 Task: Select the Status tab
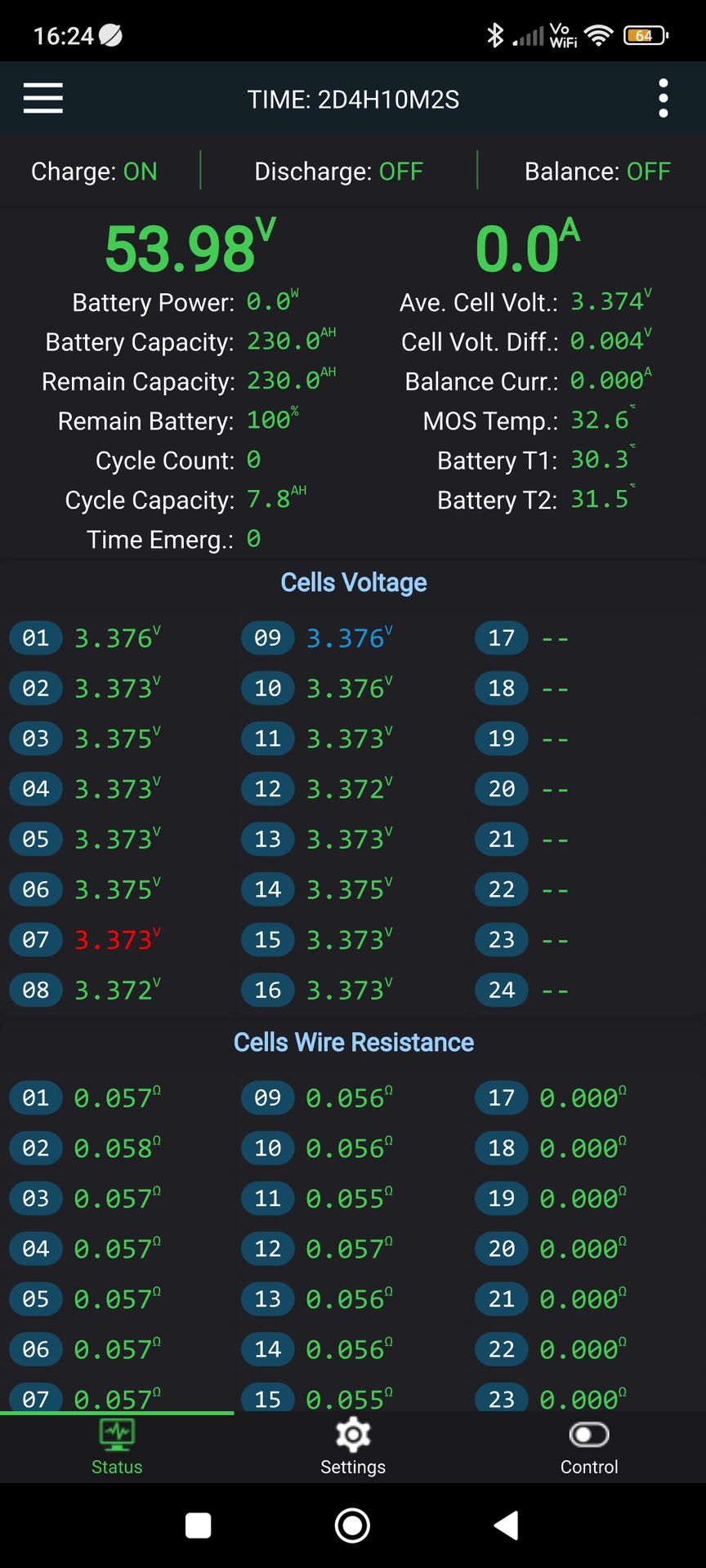(117, 1447)
